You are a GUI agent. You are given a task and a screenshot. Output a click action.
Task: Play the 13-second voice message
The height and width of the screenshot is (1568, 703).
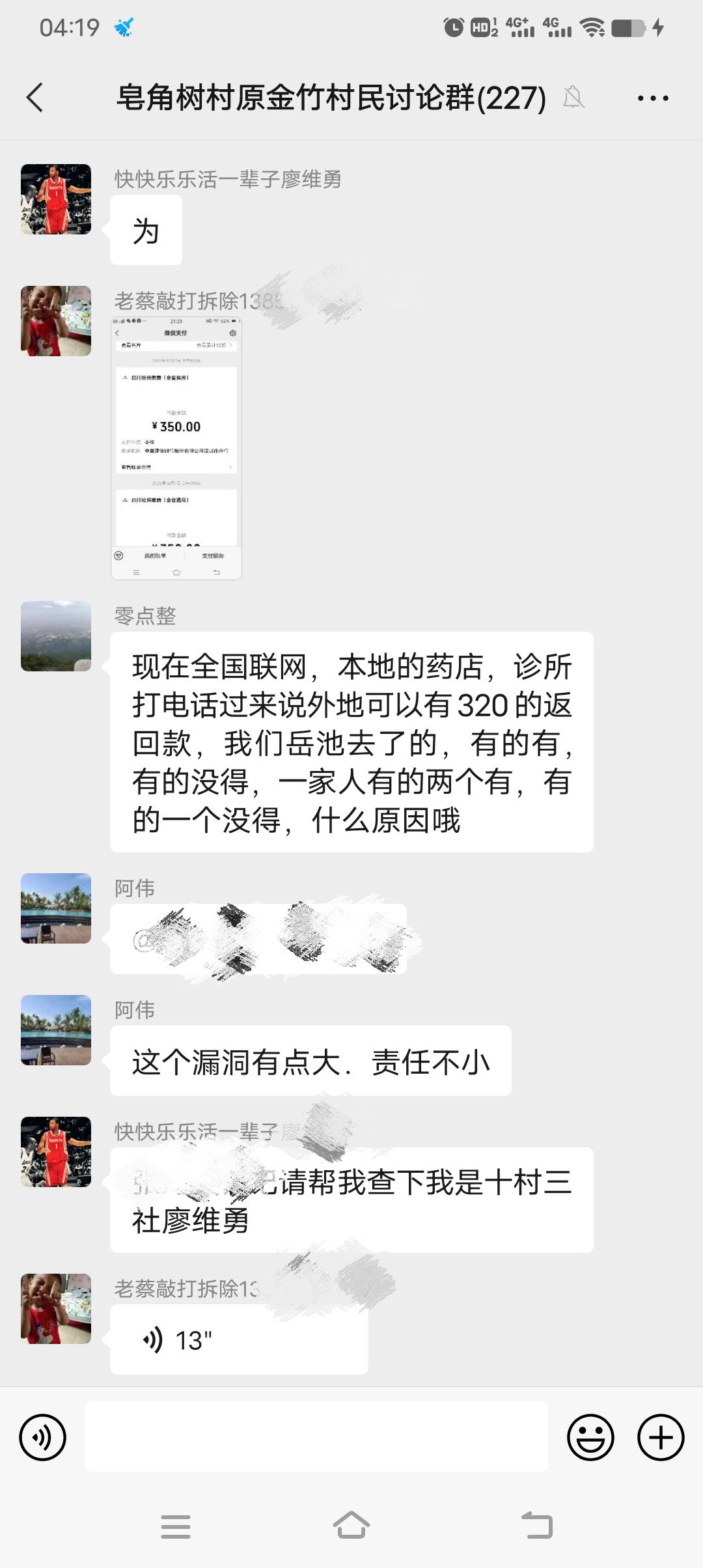click(x=239, y=1340)
